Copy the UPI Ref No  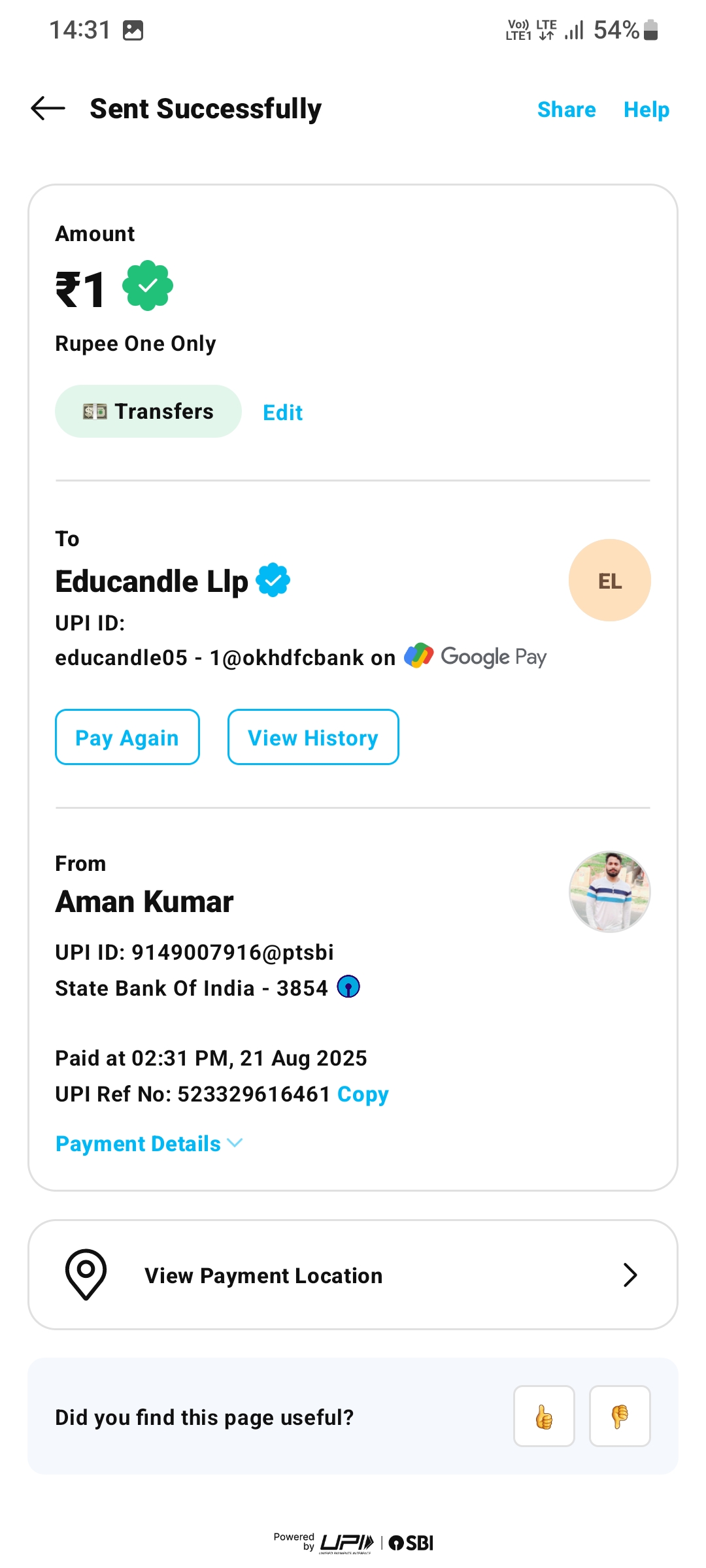pyautogui.click(x=363, y=1094)
